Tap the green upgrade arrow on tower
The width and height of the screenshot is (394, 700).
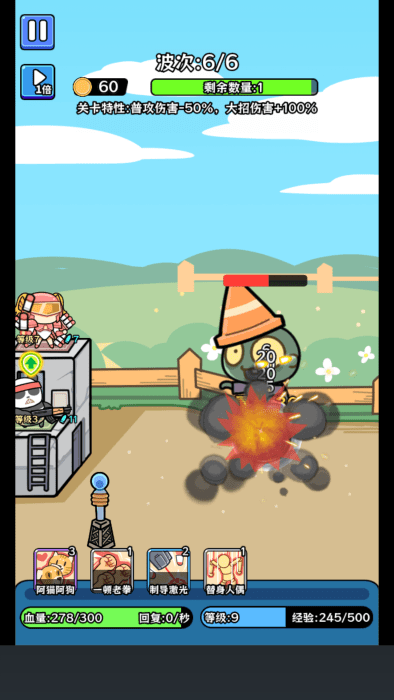coord(30,363)
